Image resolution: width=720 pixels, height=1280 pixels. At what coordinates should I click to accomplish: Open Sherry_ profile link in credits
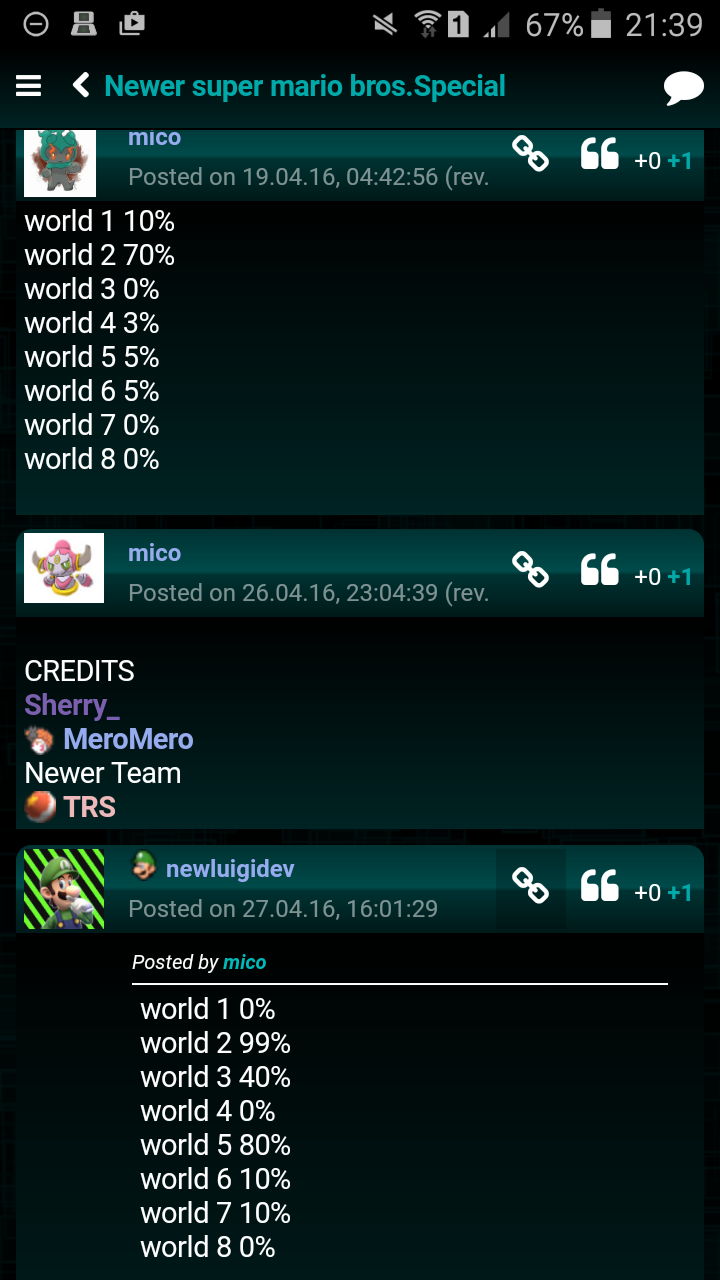72,705
